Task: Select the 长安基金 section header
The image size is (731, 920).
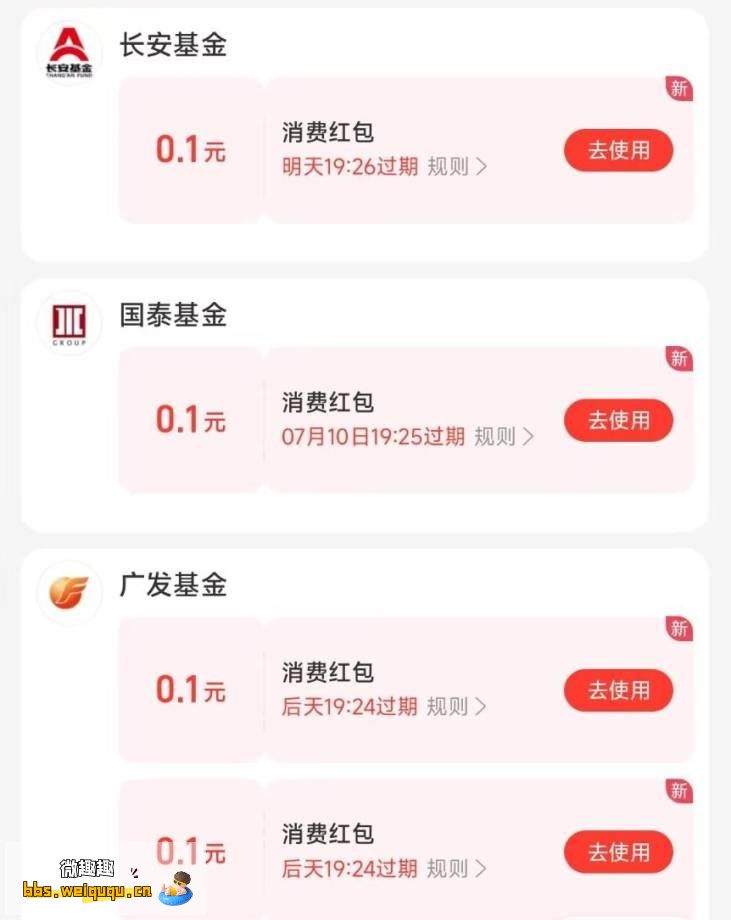Action: click(172, 45)
